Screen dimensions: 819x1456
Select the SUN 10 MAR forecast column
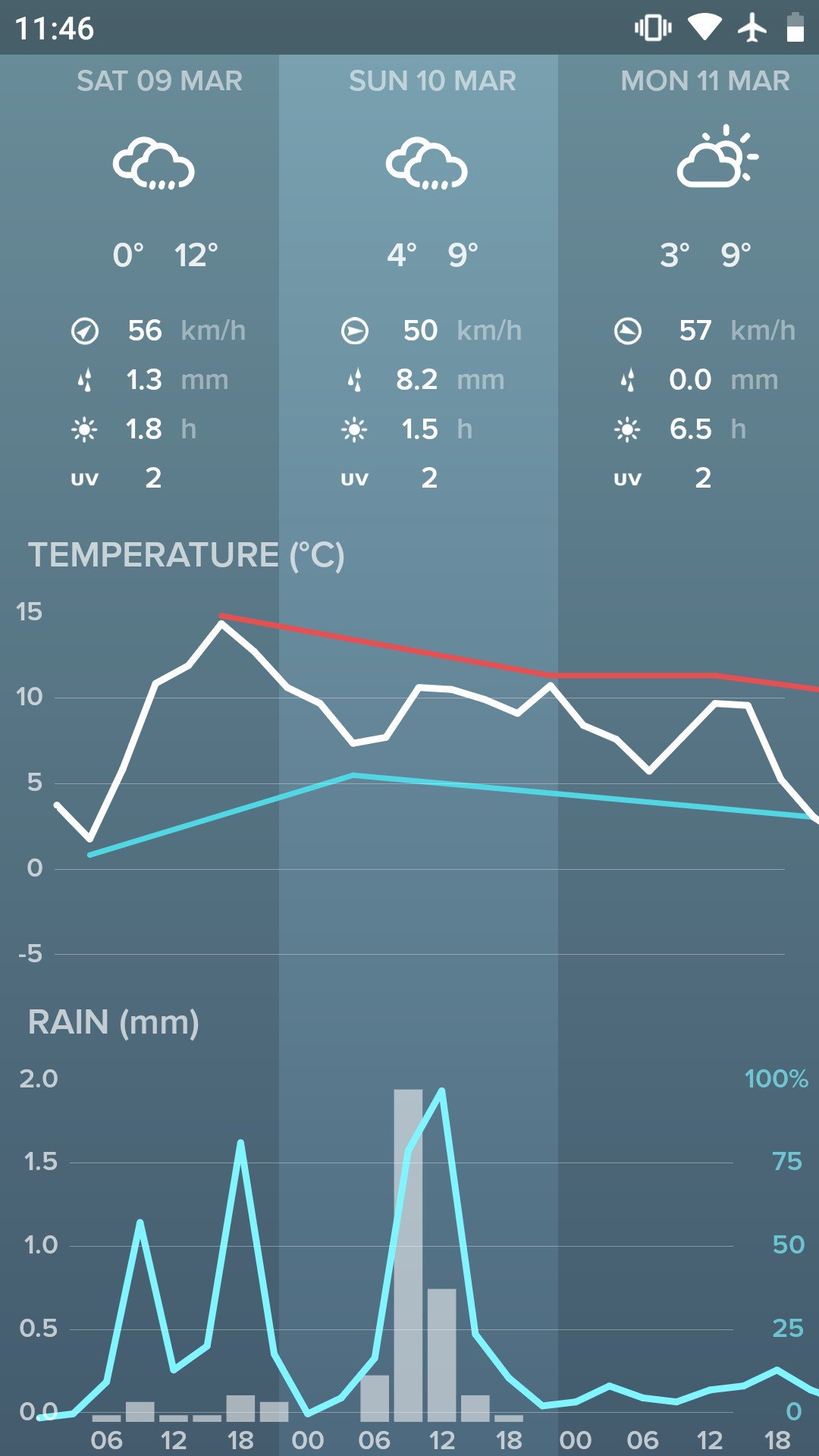[419, 281]
